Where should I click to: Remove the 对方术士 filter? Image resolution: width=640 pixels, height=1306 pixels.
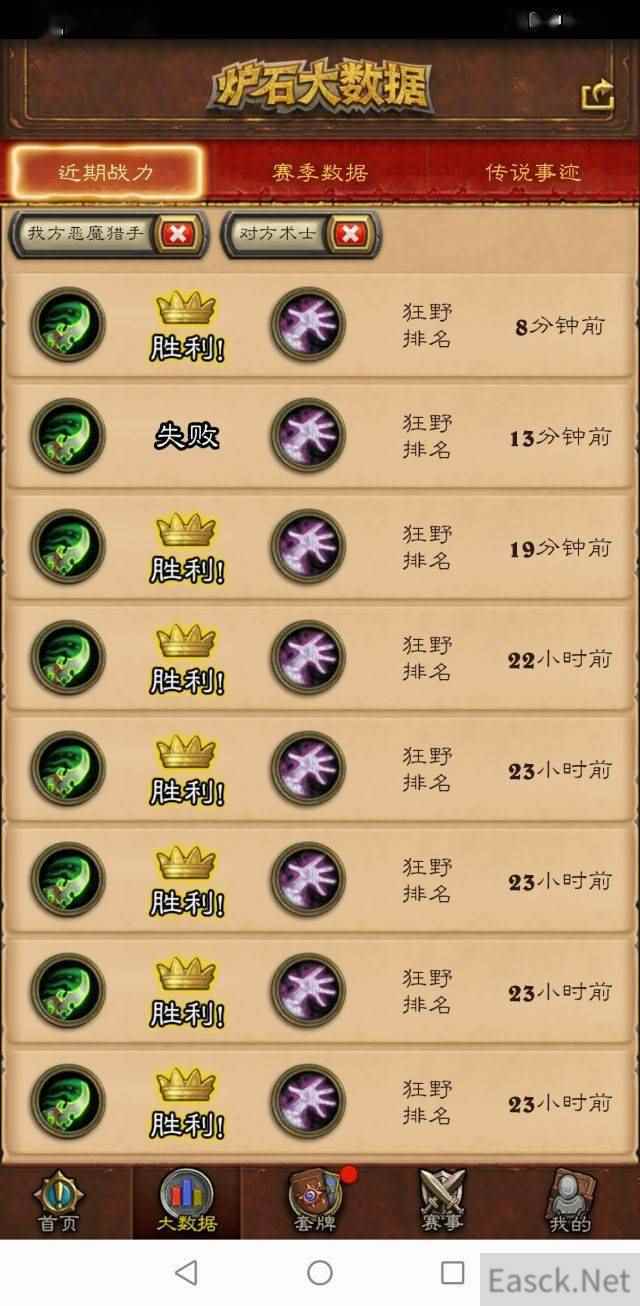(x=349, y=234)
